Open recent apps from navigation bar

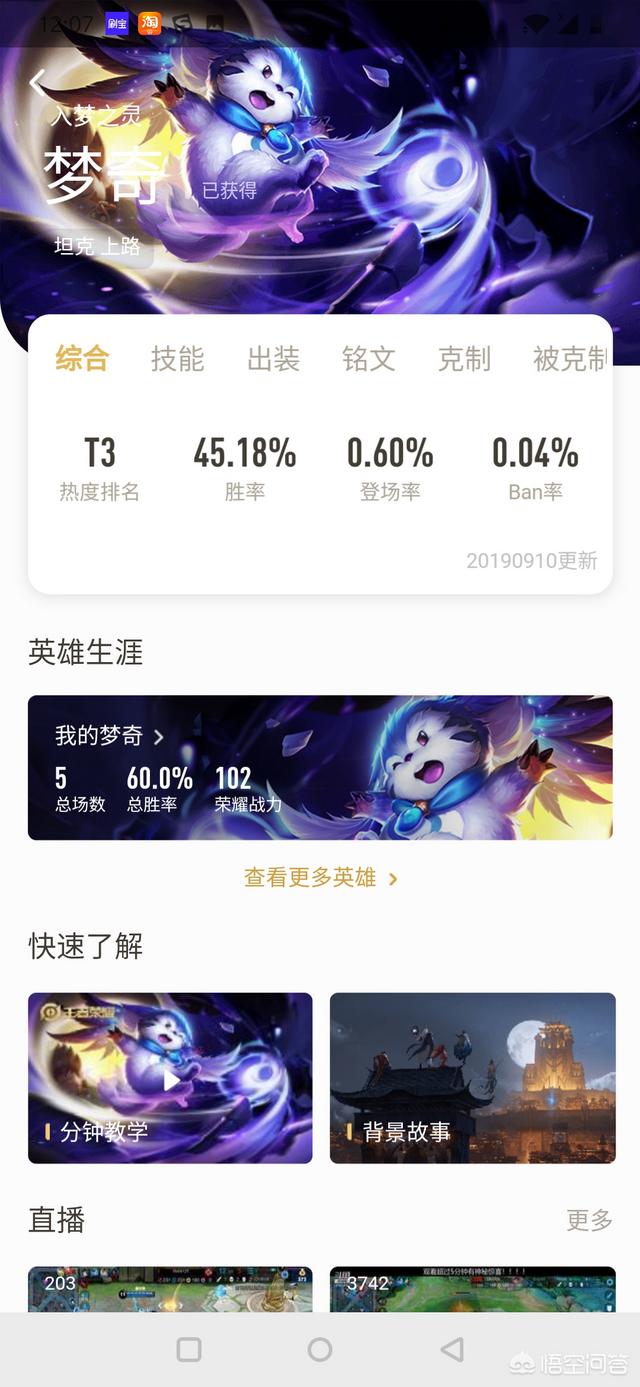189,1350
